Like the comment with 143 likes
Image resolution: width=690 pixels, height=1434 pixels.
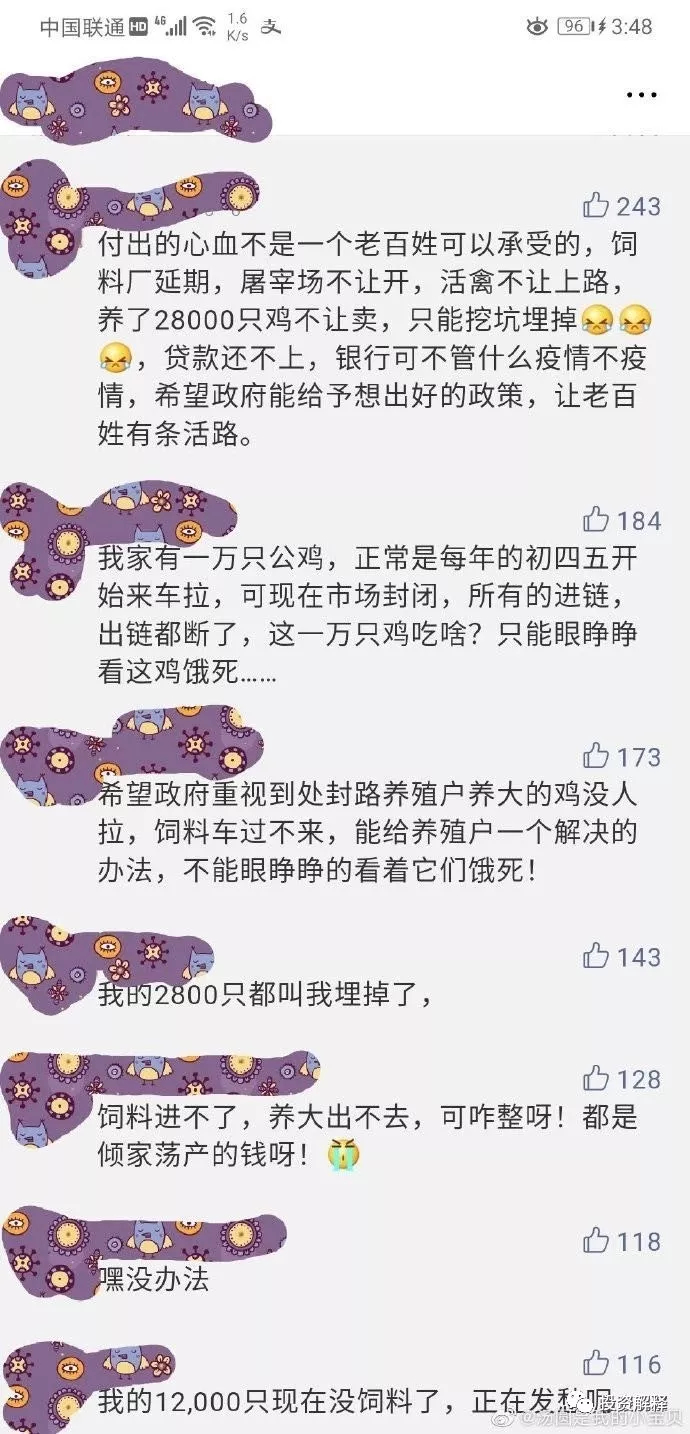[596, 956]
